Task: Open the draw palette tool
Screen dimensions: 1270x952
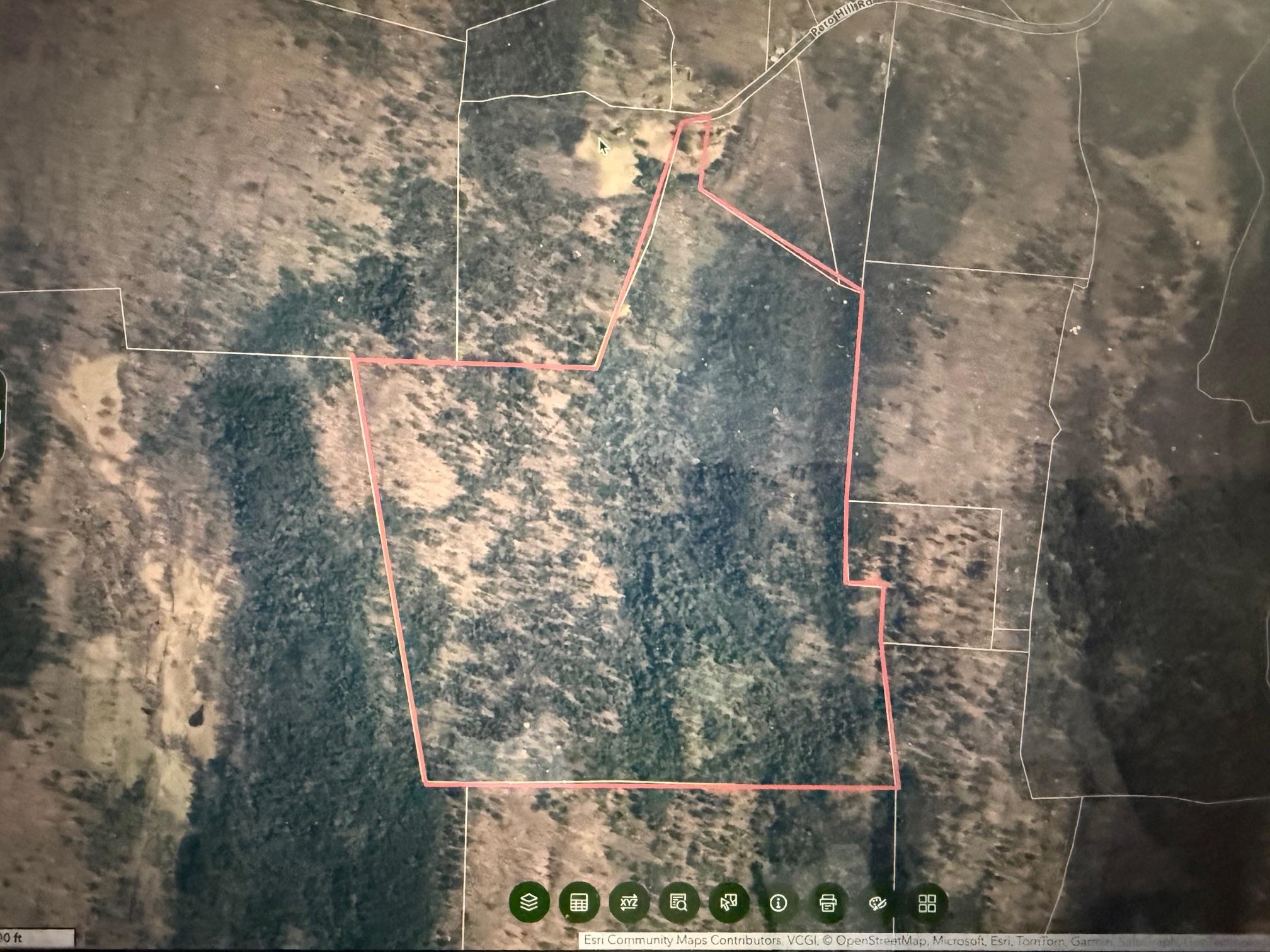Action: [878, 903]
